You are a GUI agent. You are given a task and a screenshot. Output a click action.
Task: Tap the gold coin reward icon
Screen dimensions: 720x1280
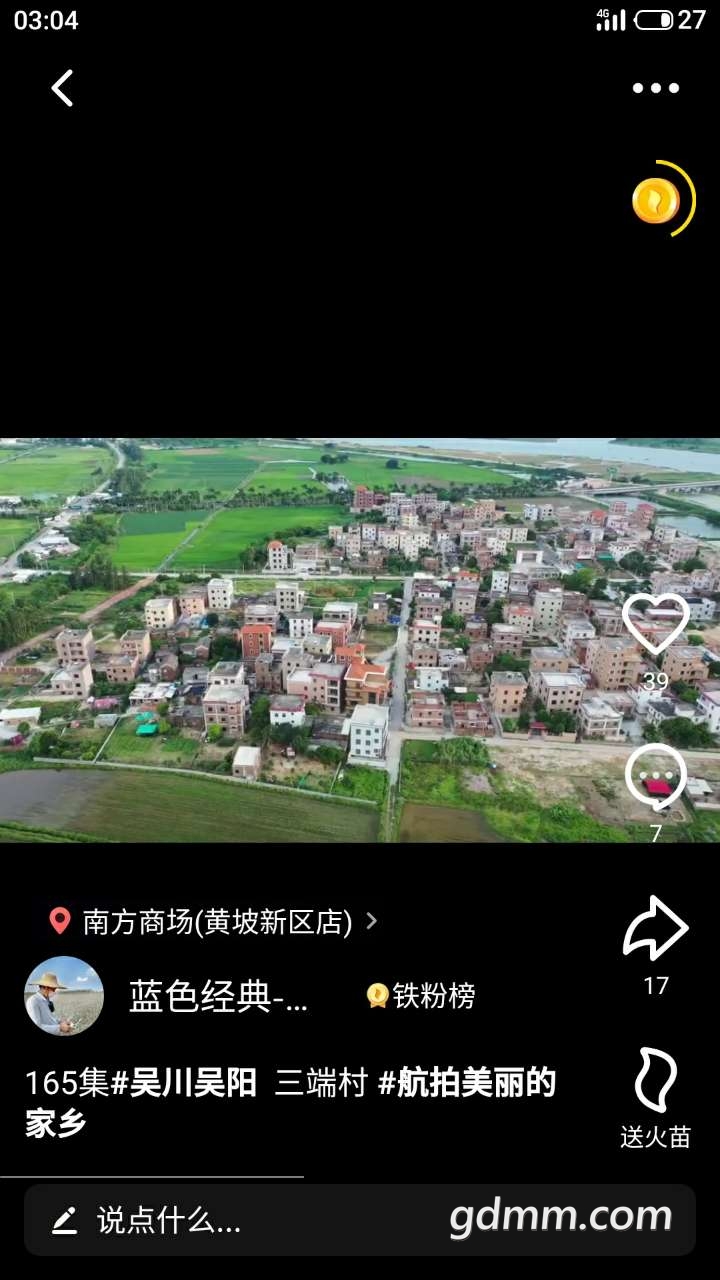coord(657,200)
